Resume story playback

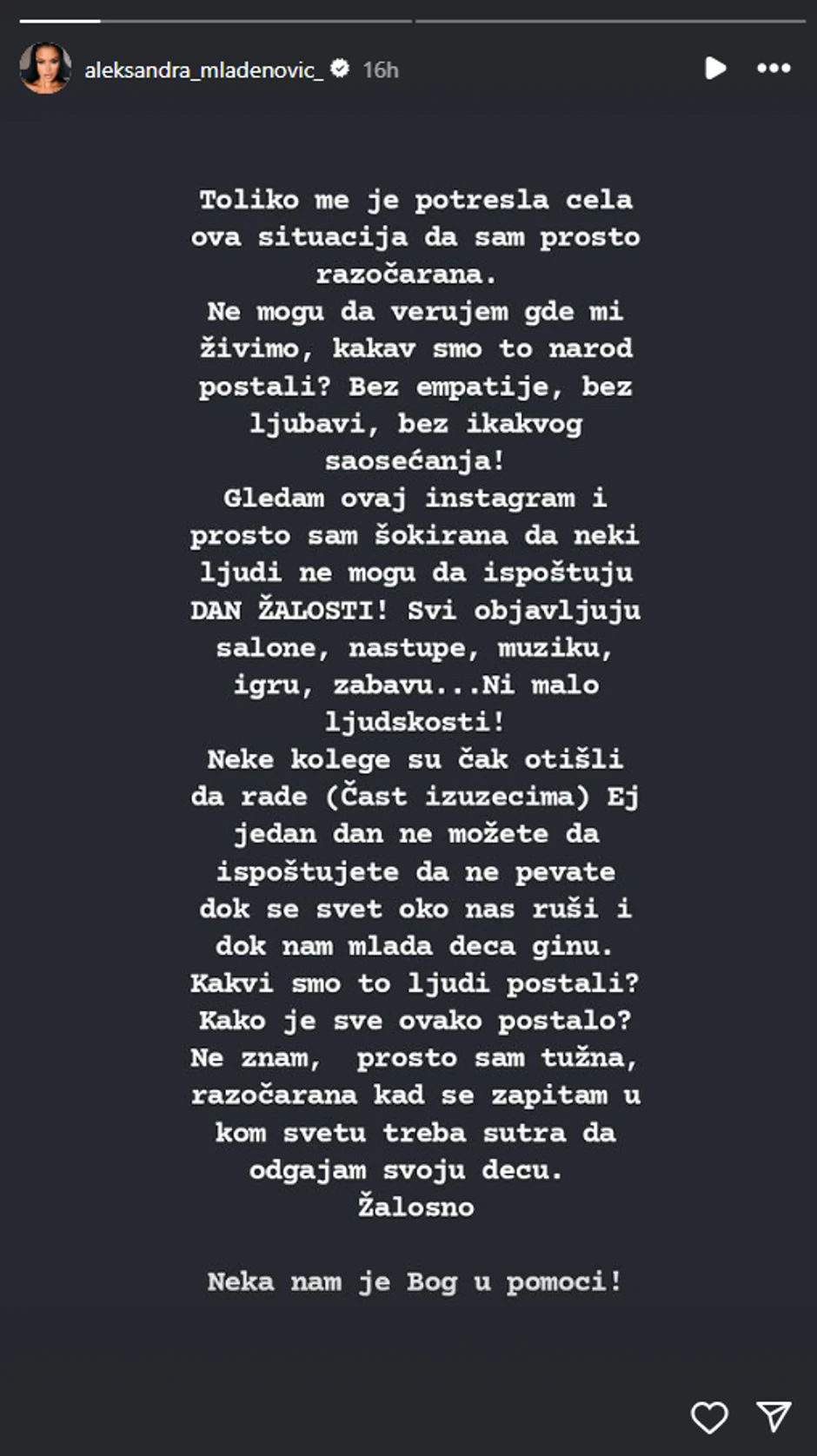(x=715, y=68)
